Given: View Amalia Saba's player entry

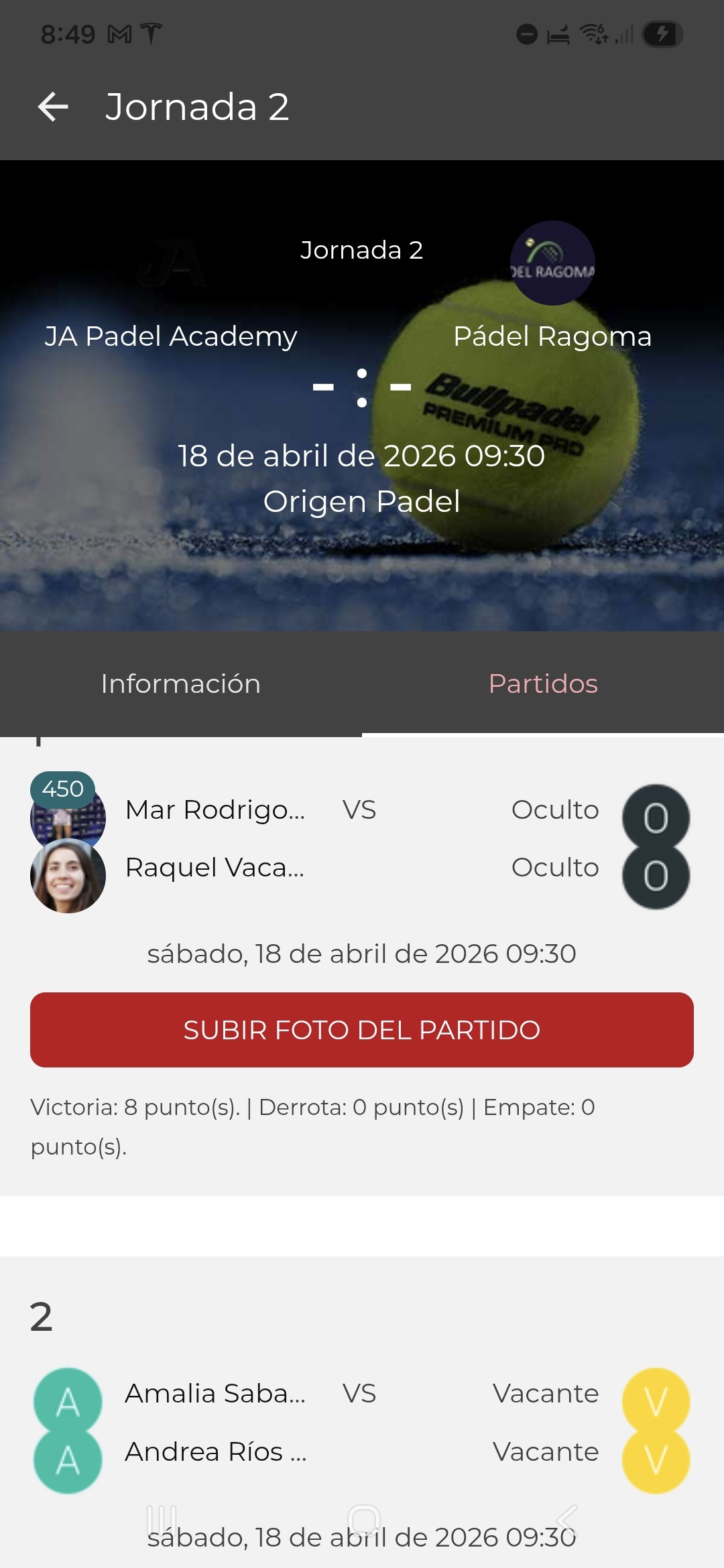Looking at the screenshot, I should pos(215,1394).
